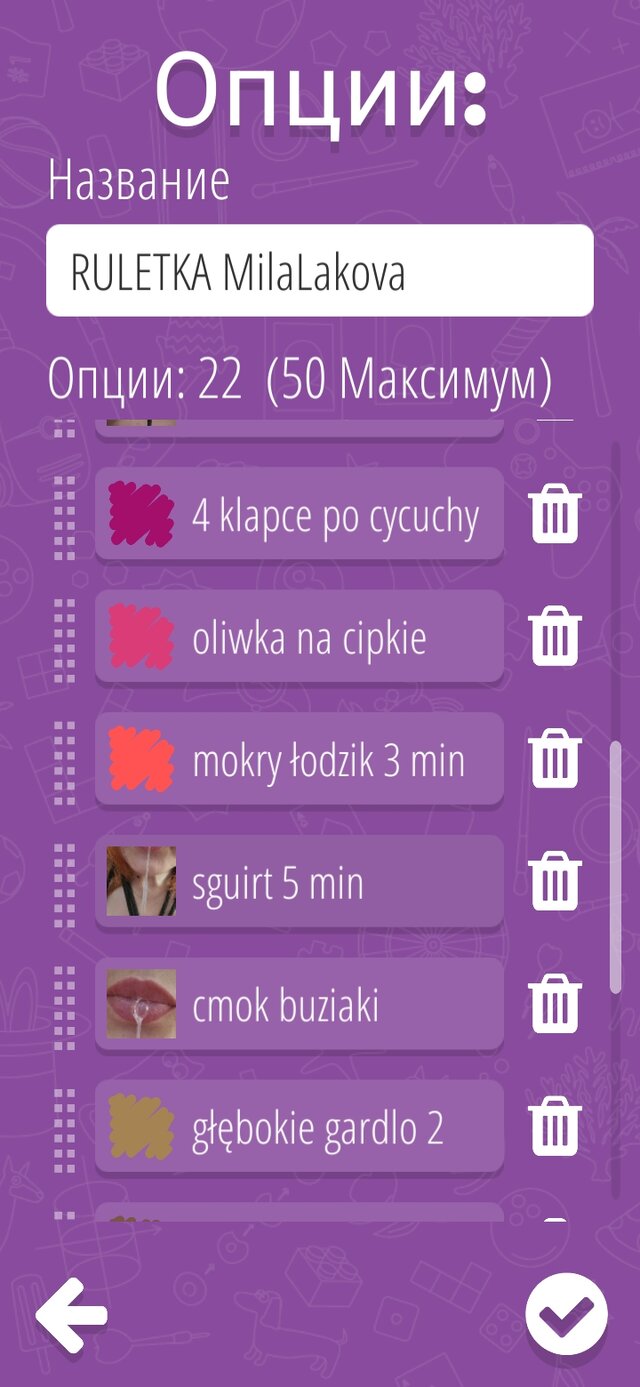Delete the 'cmok buziaki' option
The height and width of the screenshot is (1387, 640).
point(555,1004)
